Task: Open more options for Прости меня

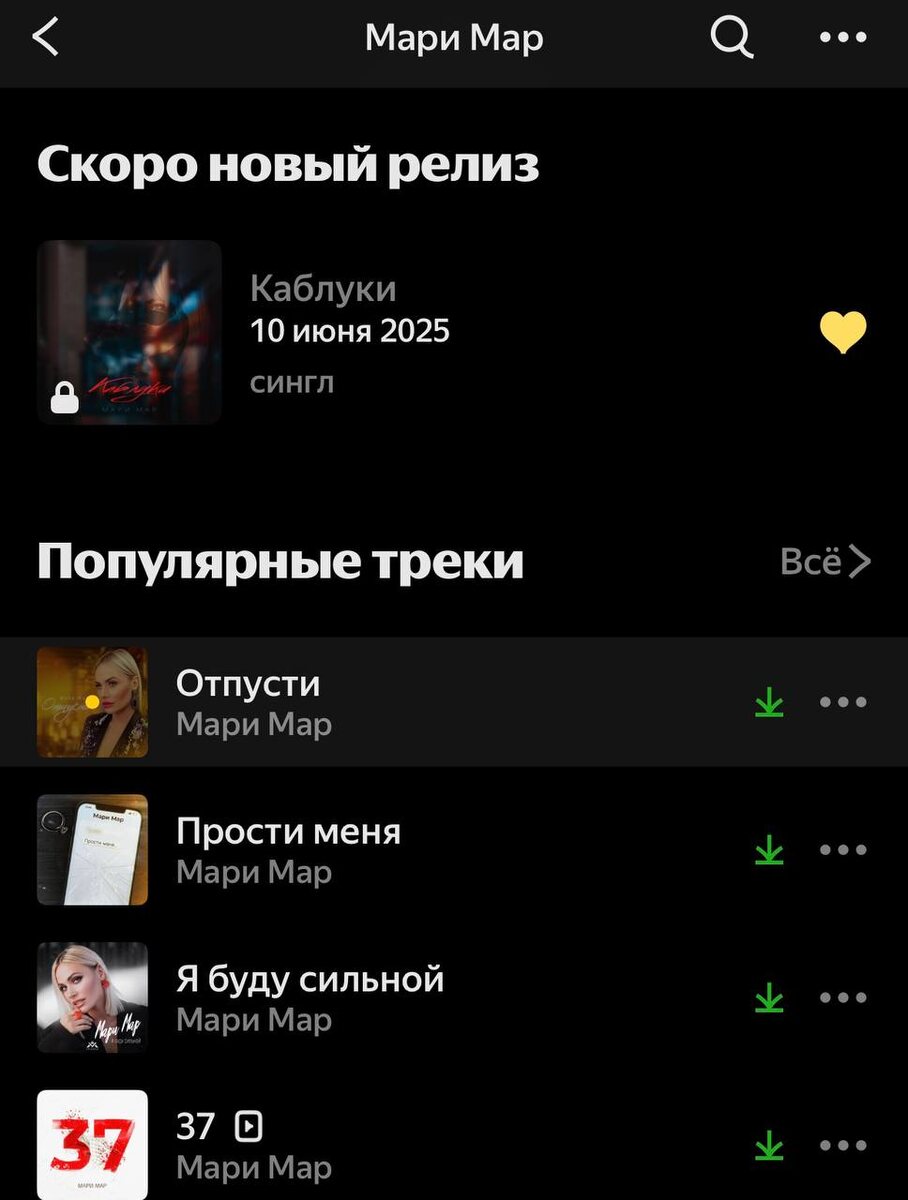Action: (x=843, y=850)
